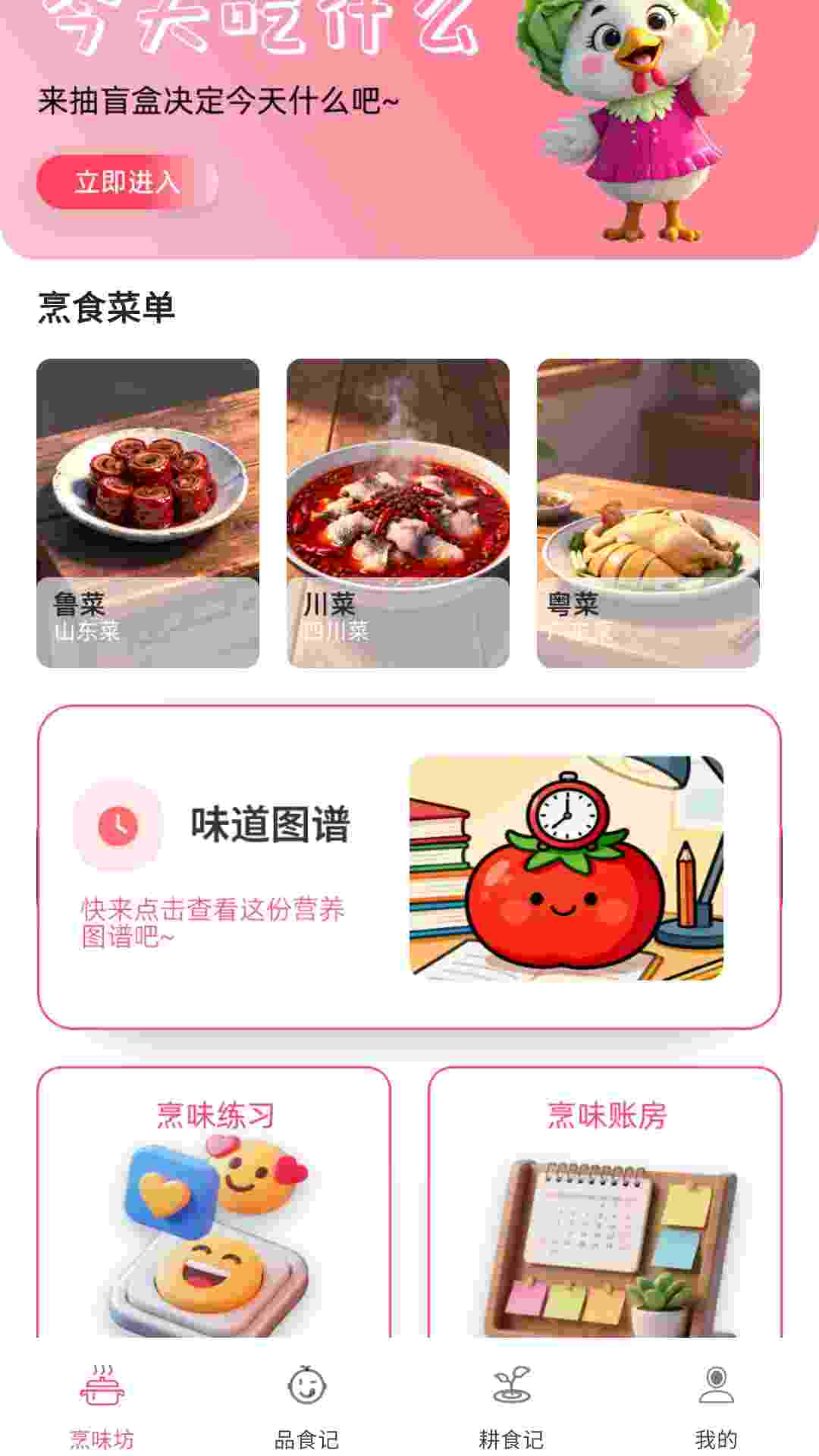Switch to the 耕食记 tab
Image resolution: width=819 pixels, height=1456 pixels.
(x=512, y=1404)
